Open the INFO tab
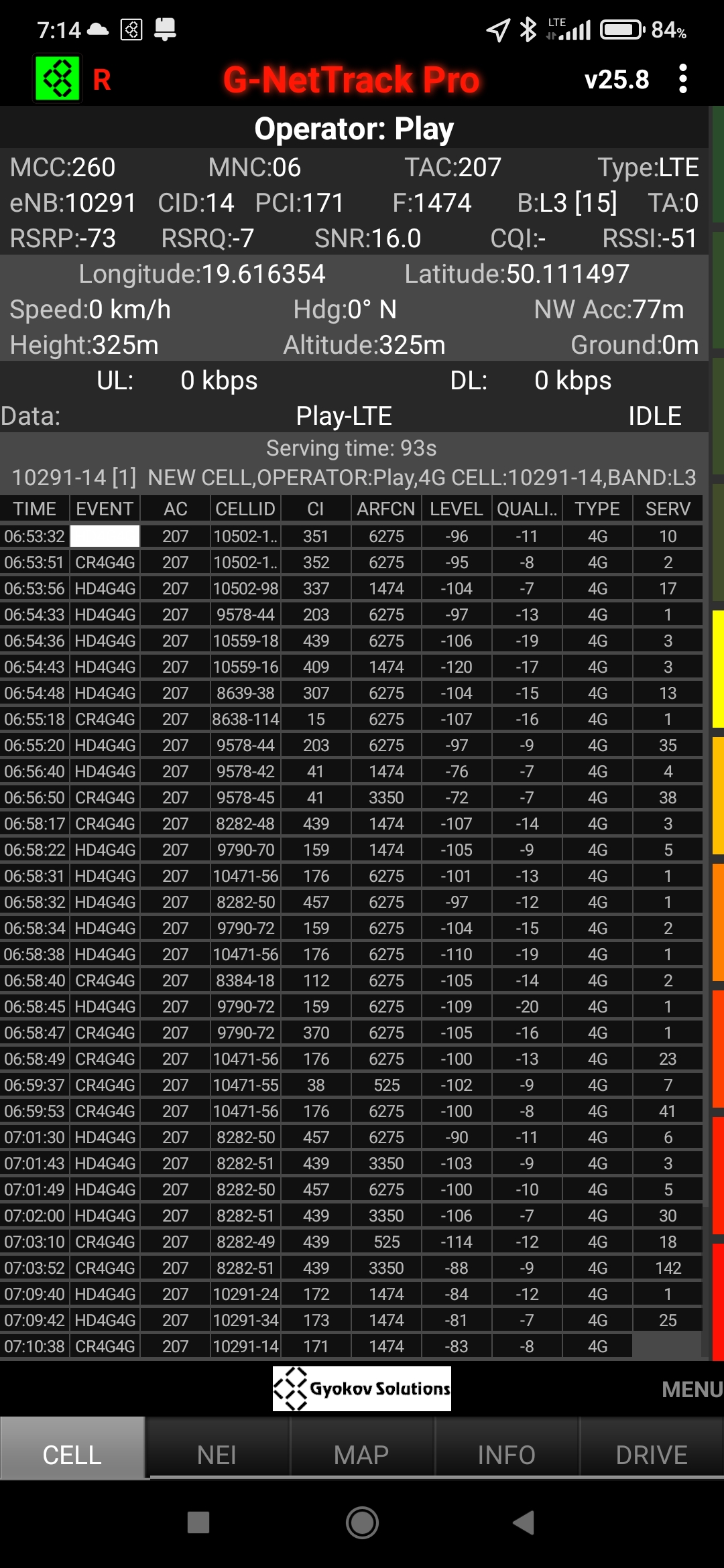724x1568 pixels. pos(506,1455)
